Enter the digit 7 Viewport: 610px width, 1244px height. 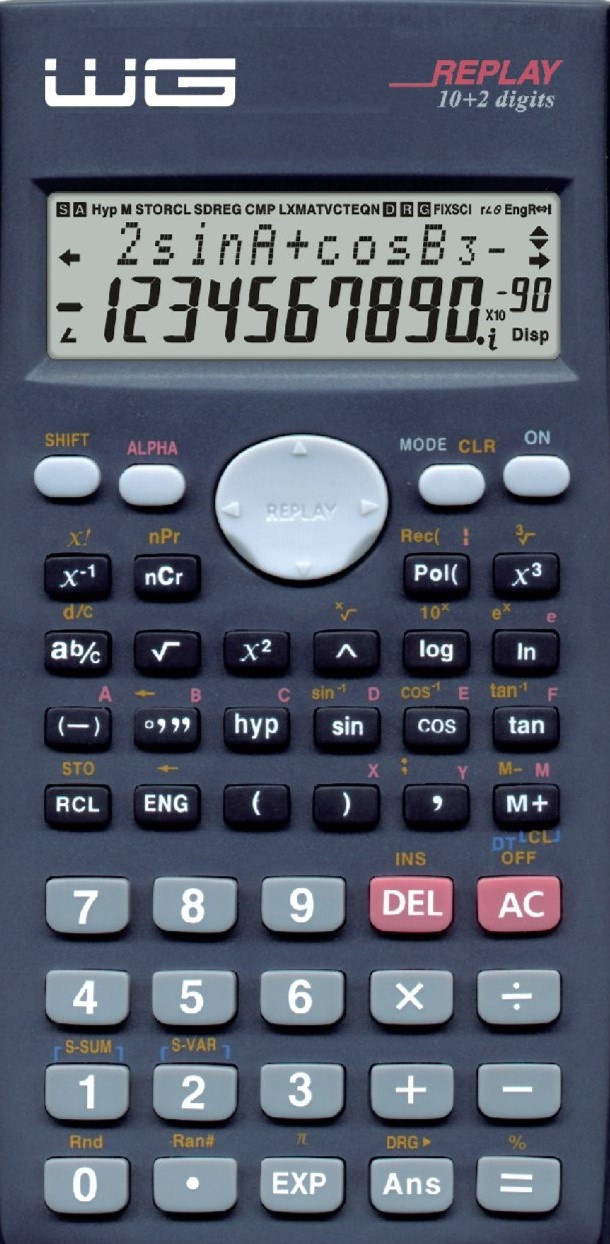click(x=87, y=907)
